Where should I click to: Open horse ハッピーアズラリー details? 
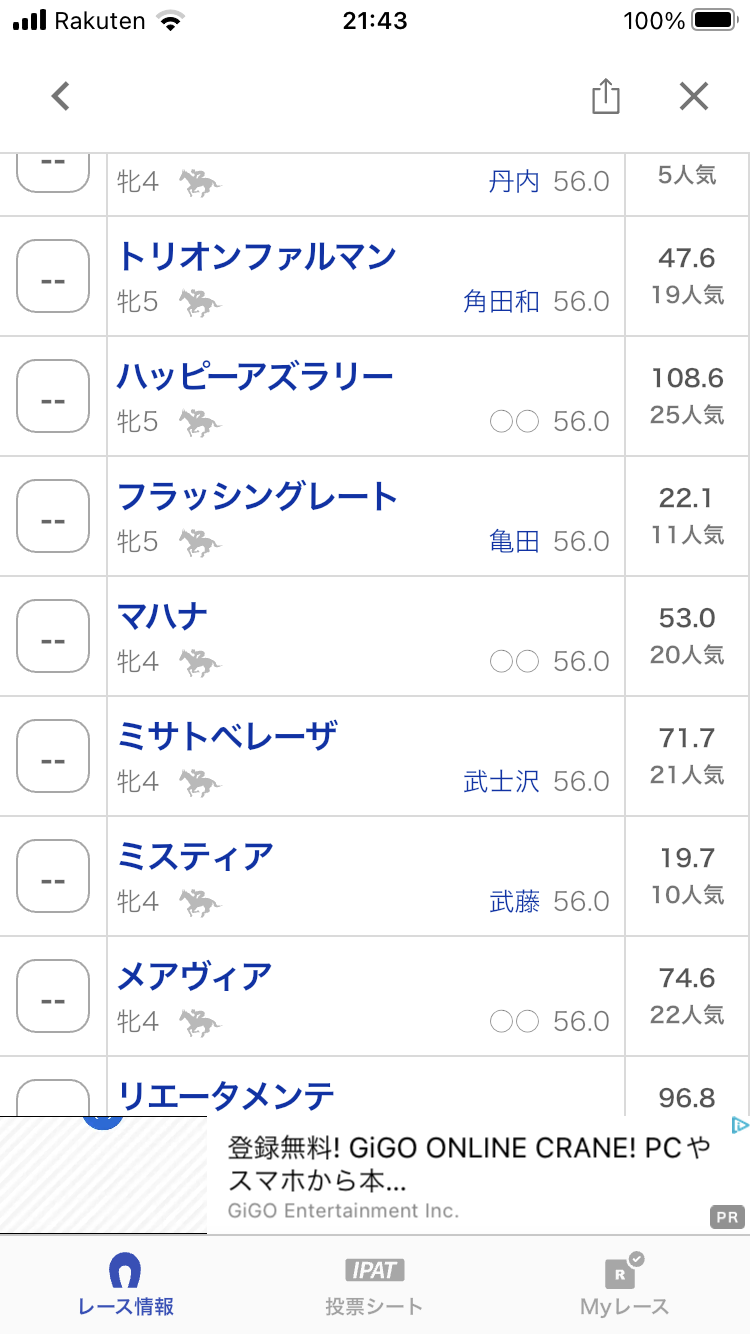coord(255,377)
